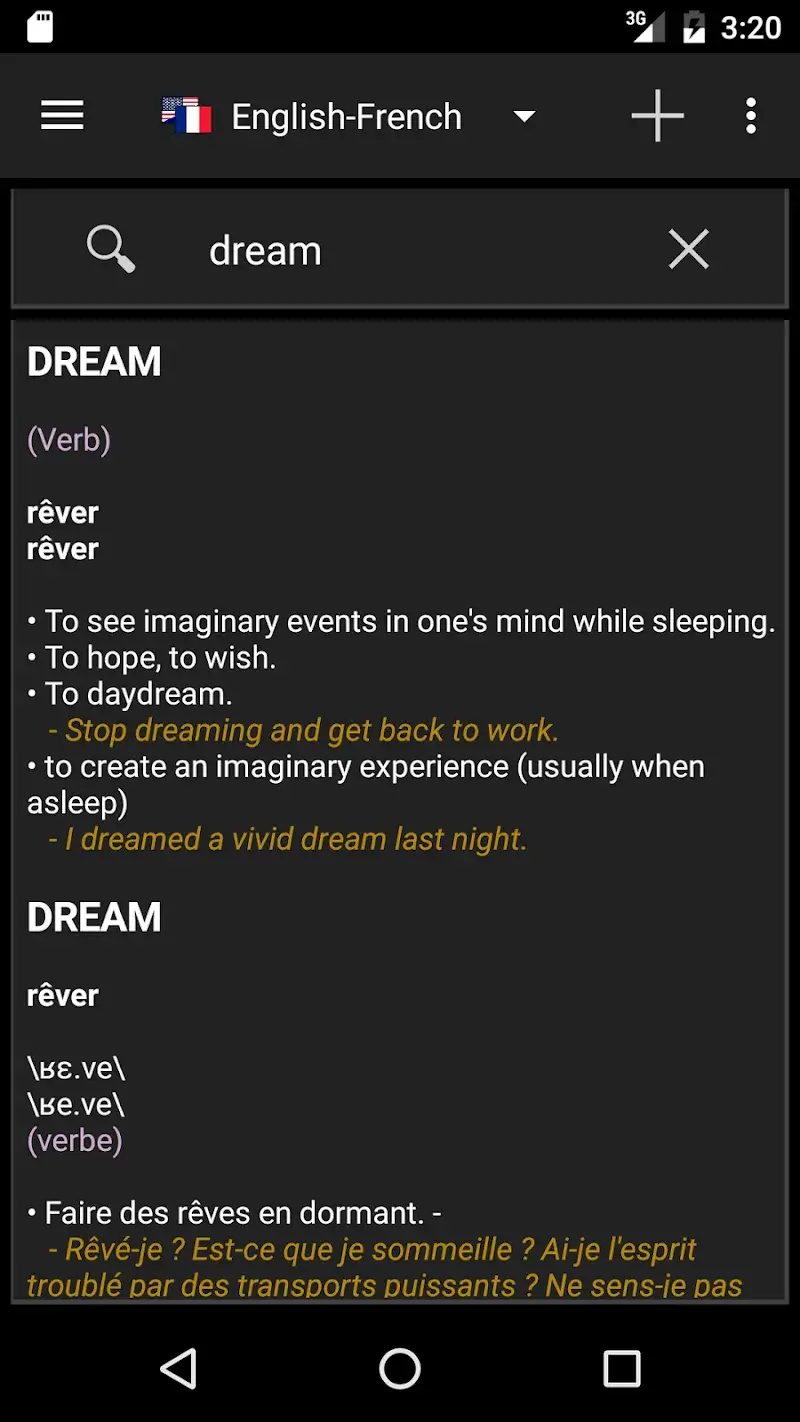The image size is (800, 1422).
Task: Tap the pronunciation text under rêver
Action: (75, 1067)
